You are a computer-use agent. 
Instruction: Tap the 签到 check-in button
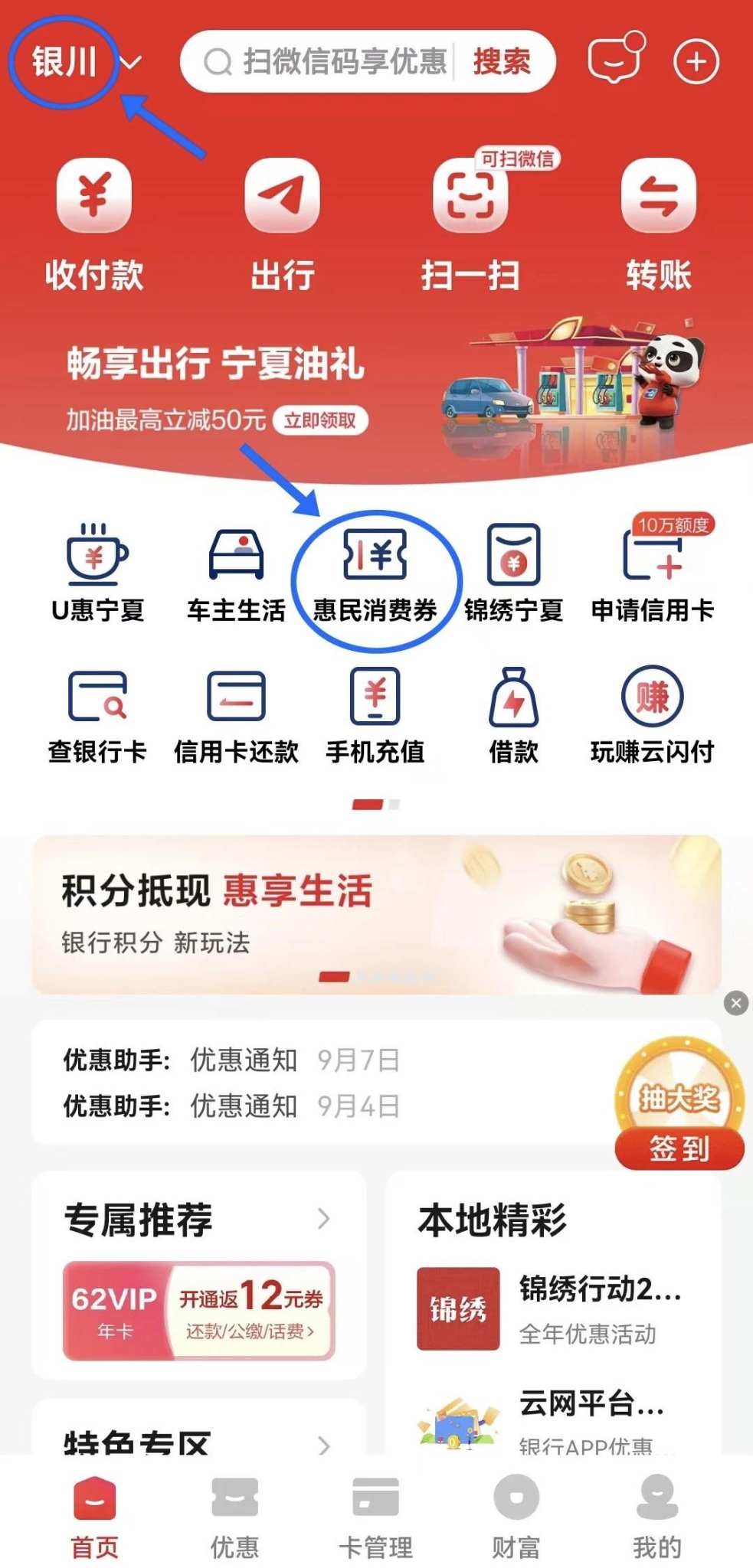(x=679, y=1148)
